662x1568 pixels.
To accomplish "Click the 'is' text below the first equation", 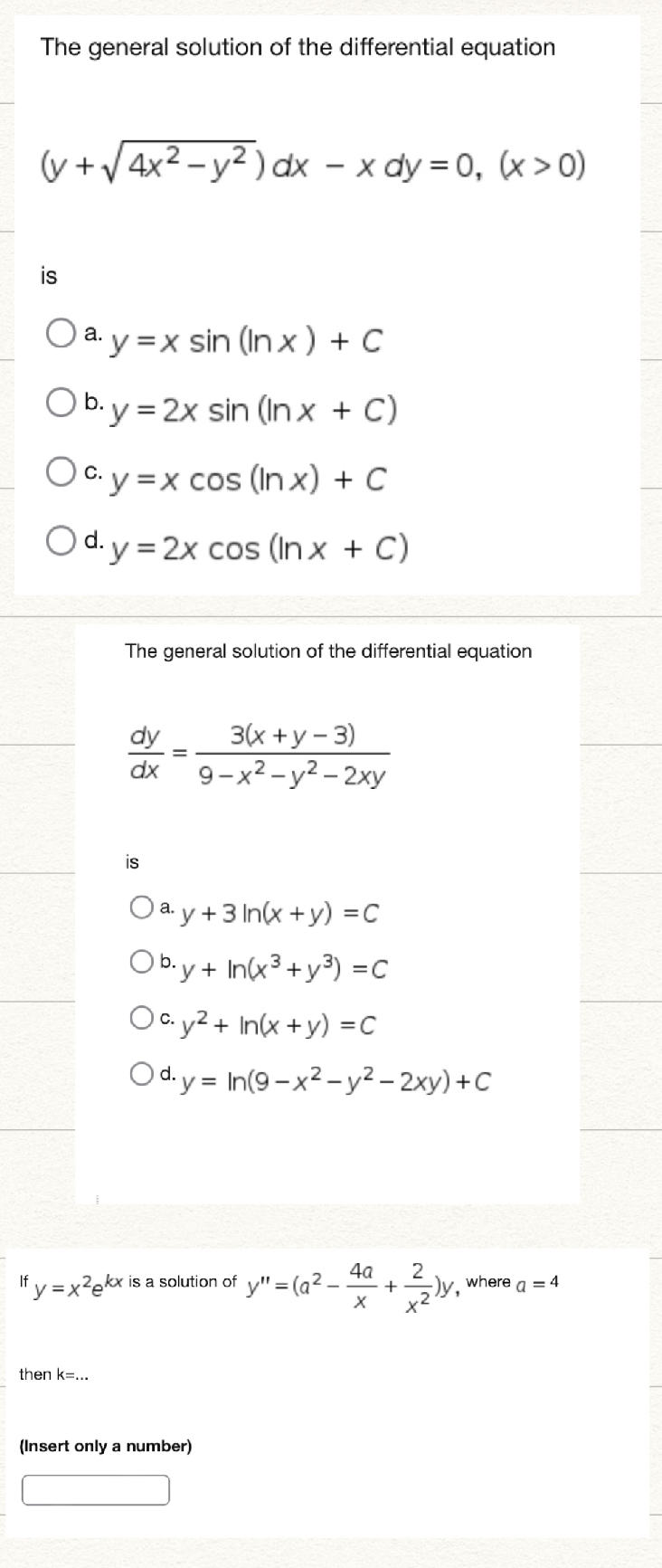I will [48, 276].
